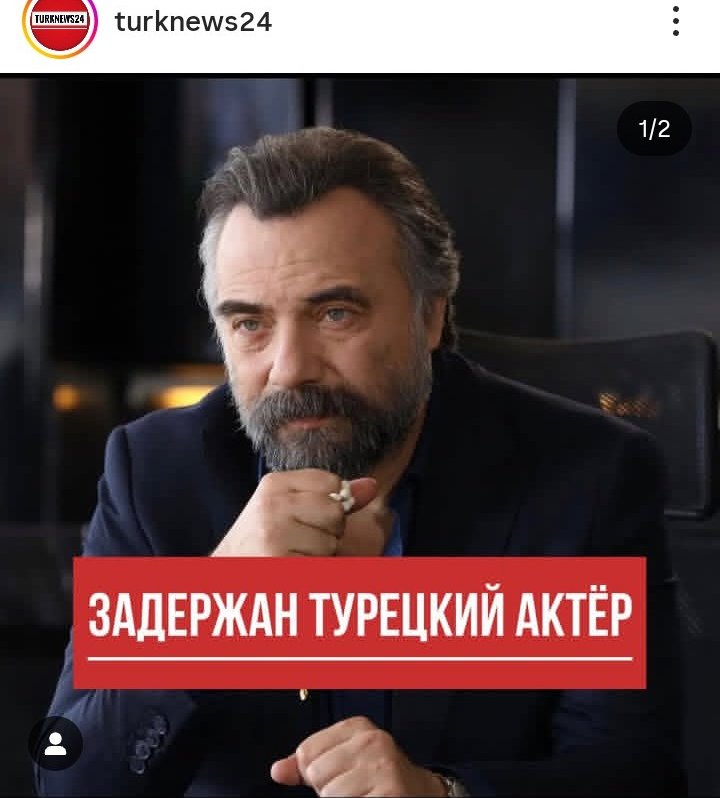Open the turknews24 username link
The width and height of the screenshot is (720, 798).
coord(193,22)
